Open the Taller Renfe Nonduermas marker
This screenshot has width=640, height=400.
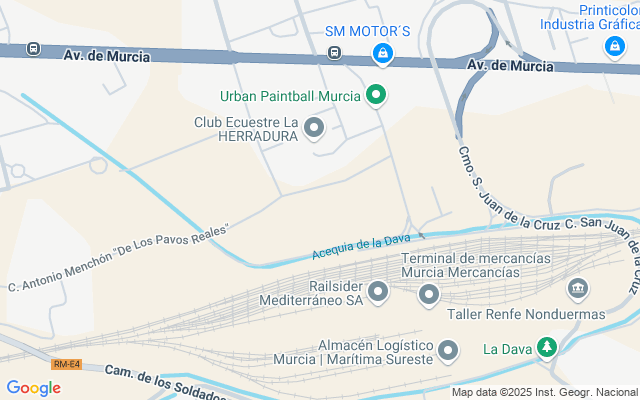tap(577, 290)
